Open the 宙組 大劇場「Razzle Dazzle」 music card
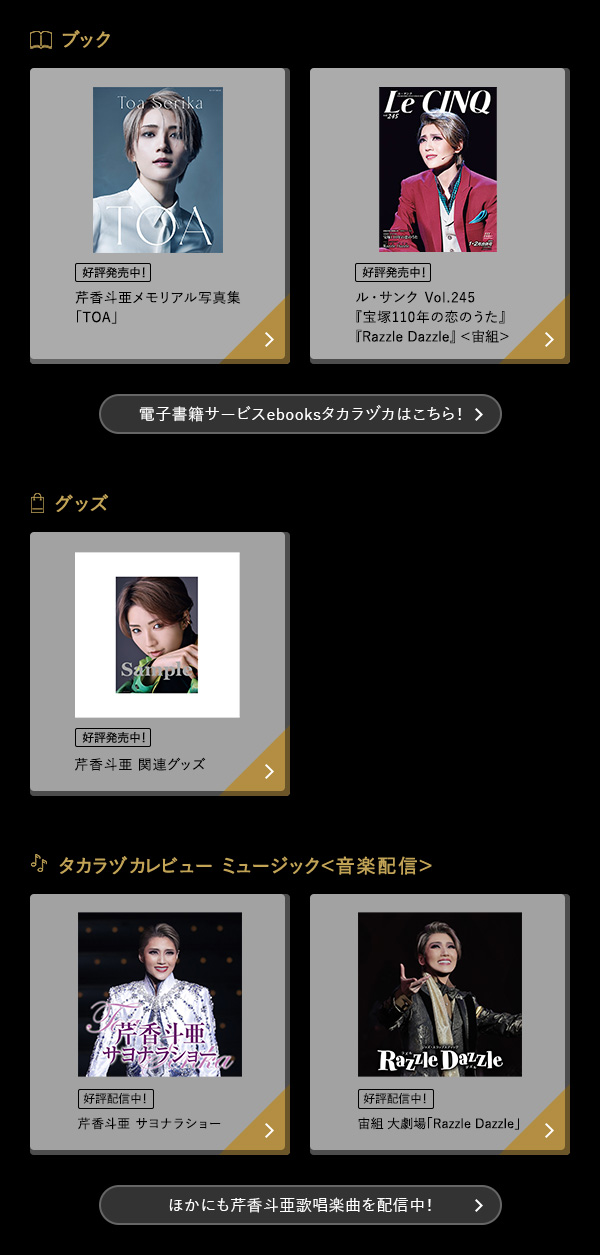The height and width of the screenshot is (1255, 600). point(438,1022)
